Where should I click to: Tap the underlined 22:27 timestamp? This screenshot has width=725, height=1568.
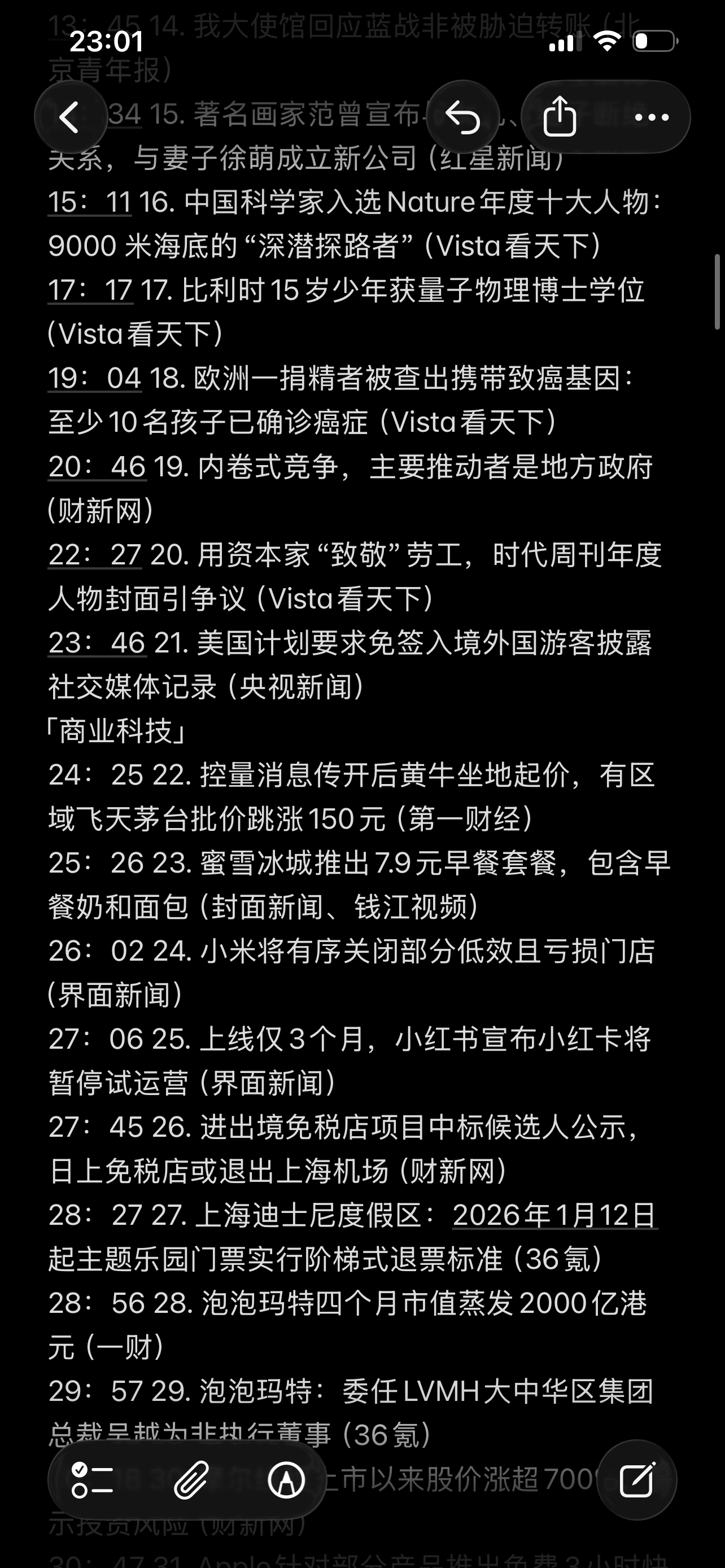[95, 555]
